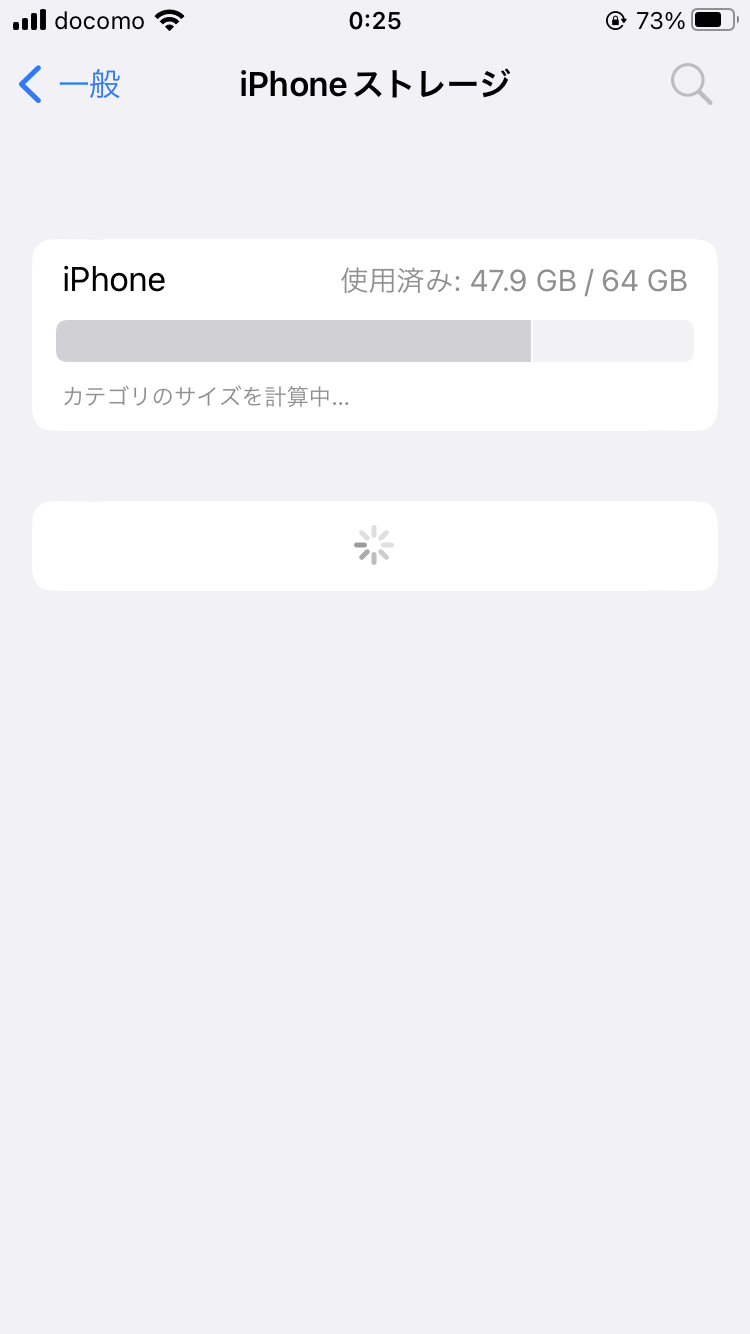Go back to 一般 settings
This screenshot has width=750, height=1334.
point(70,85)
